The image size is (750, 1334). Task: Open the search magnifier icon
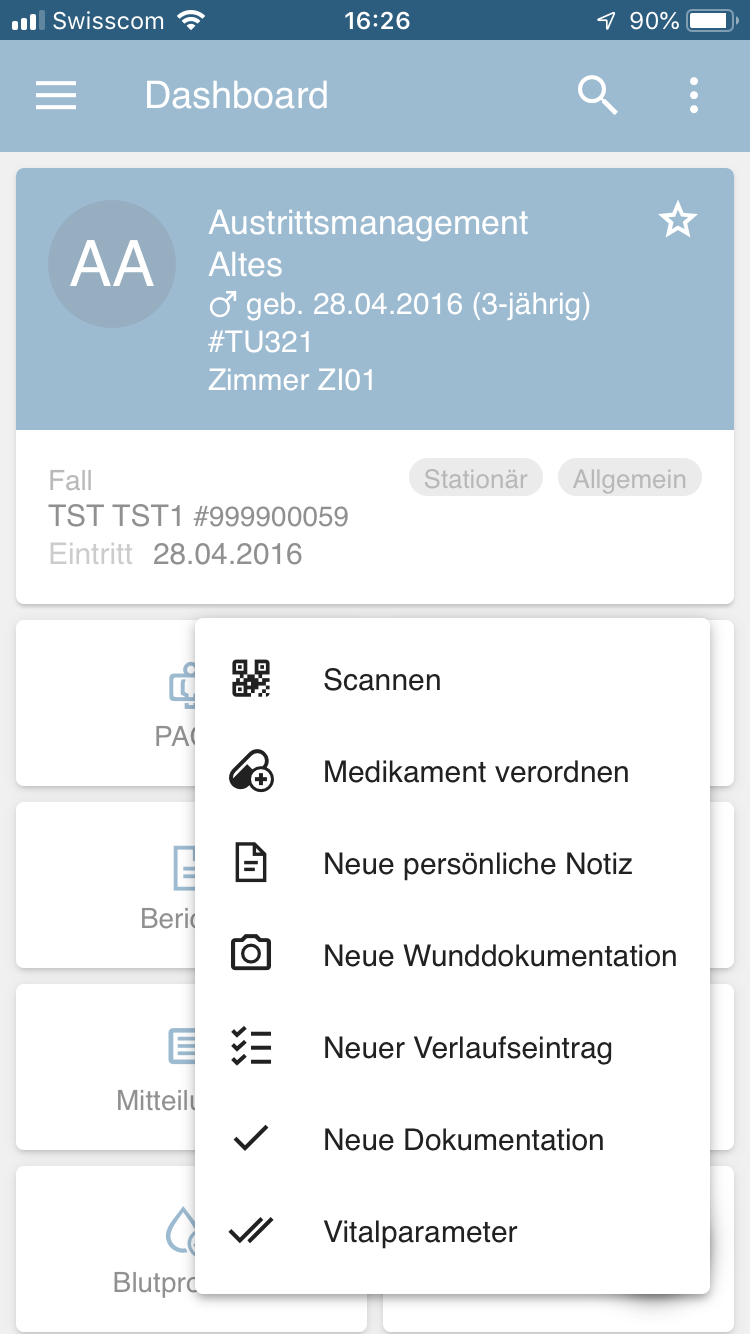(x=597, y=96)
